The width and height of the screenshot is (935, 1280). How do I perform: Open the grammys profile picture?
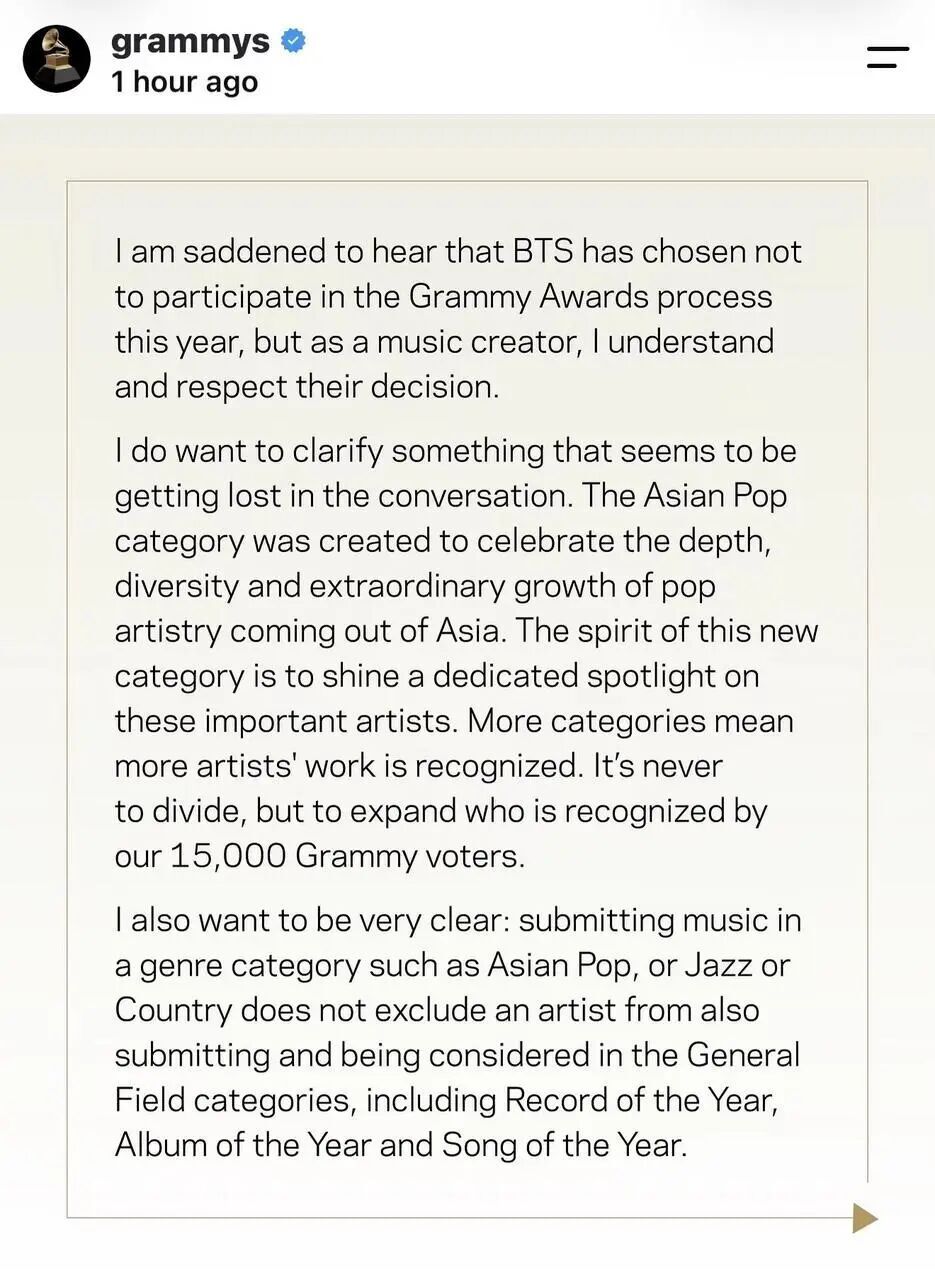click(x=57, y=59)
